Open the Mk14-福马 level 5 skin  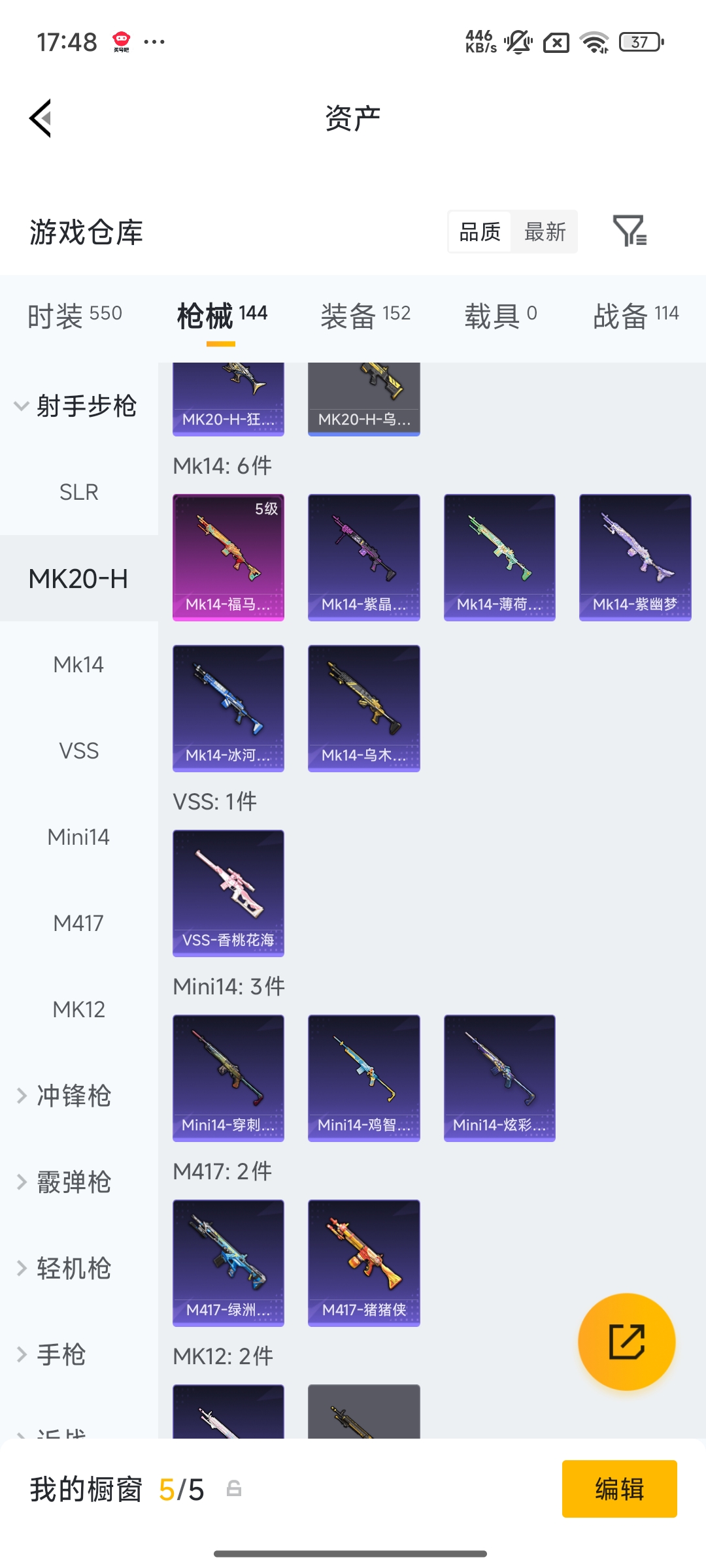coord(228,557)
